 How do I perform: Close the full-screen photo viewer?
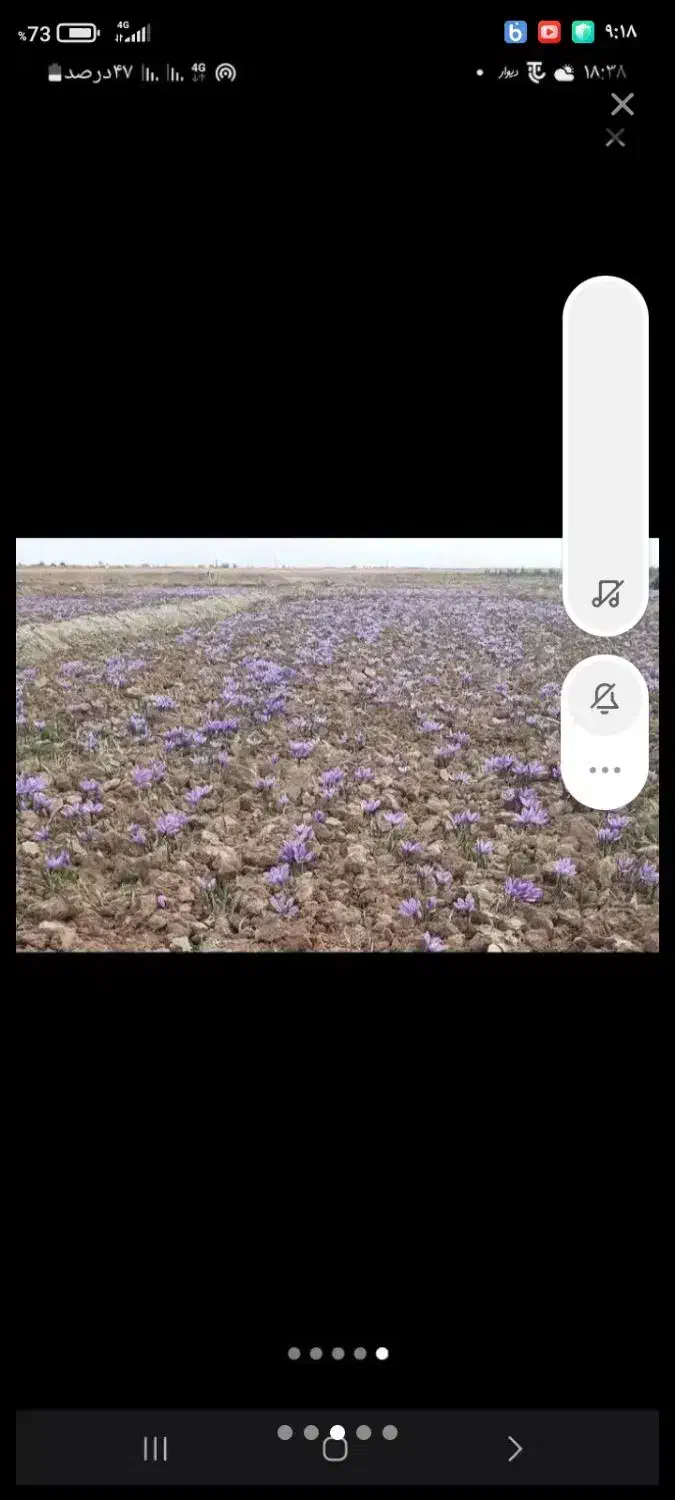click(622, 104)
